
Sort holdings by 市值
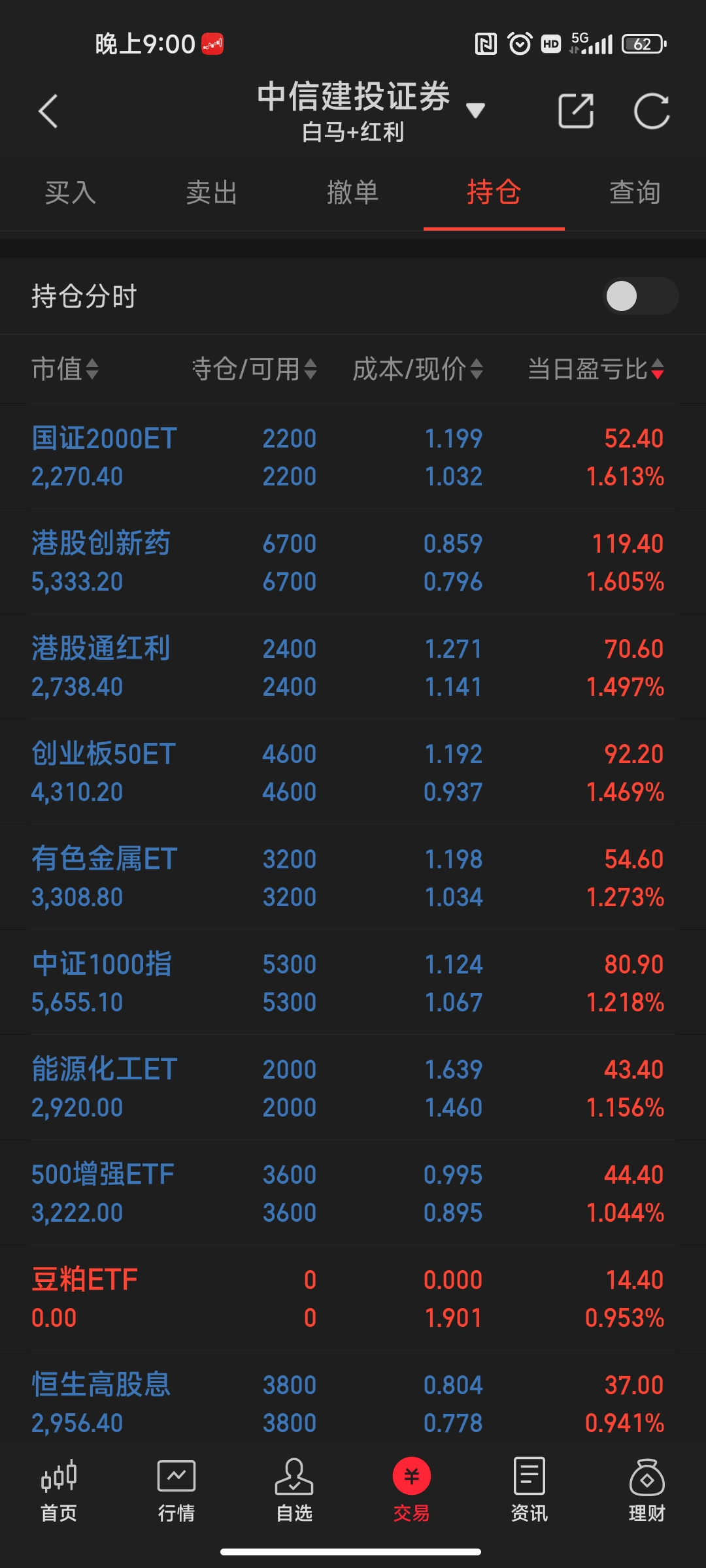[65, 369]
